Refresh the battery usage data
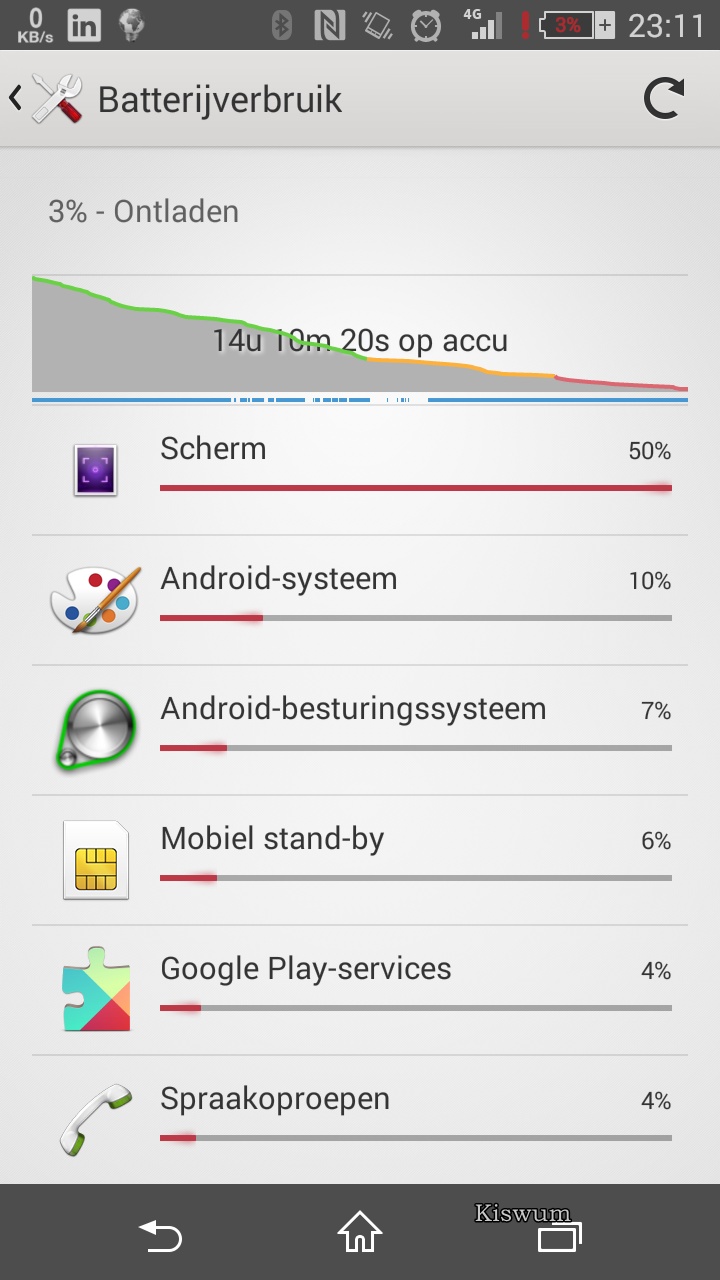The width and height of the screenshot is (720, 1280). (x=664, y=99)
